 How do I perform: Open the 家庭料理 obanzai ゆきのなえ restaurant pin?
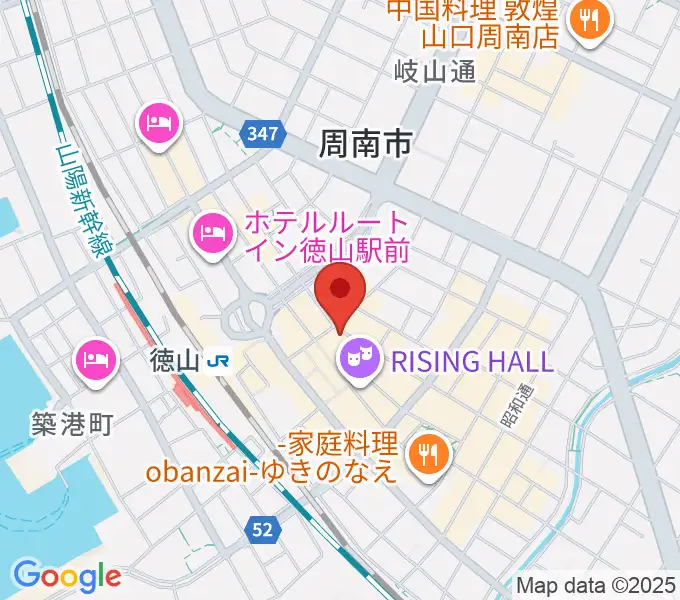[x=430, y=455]
